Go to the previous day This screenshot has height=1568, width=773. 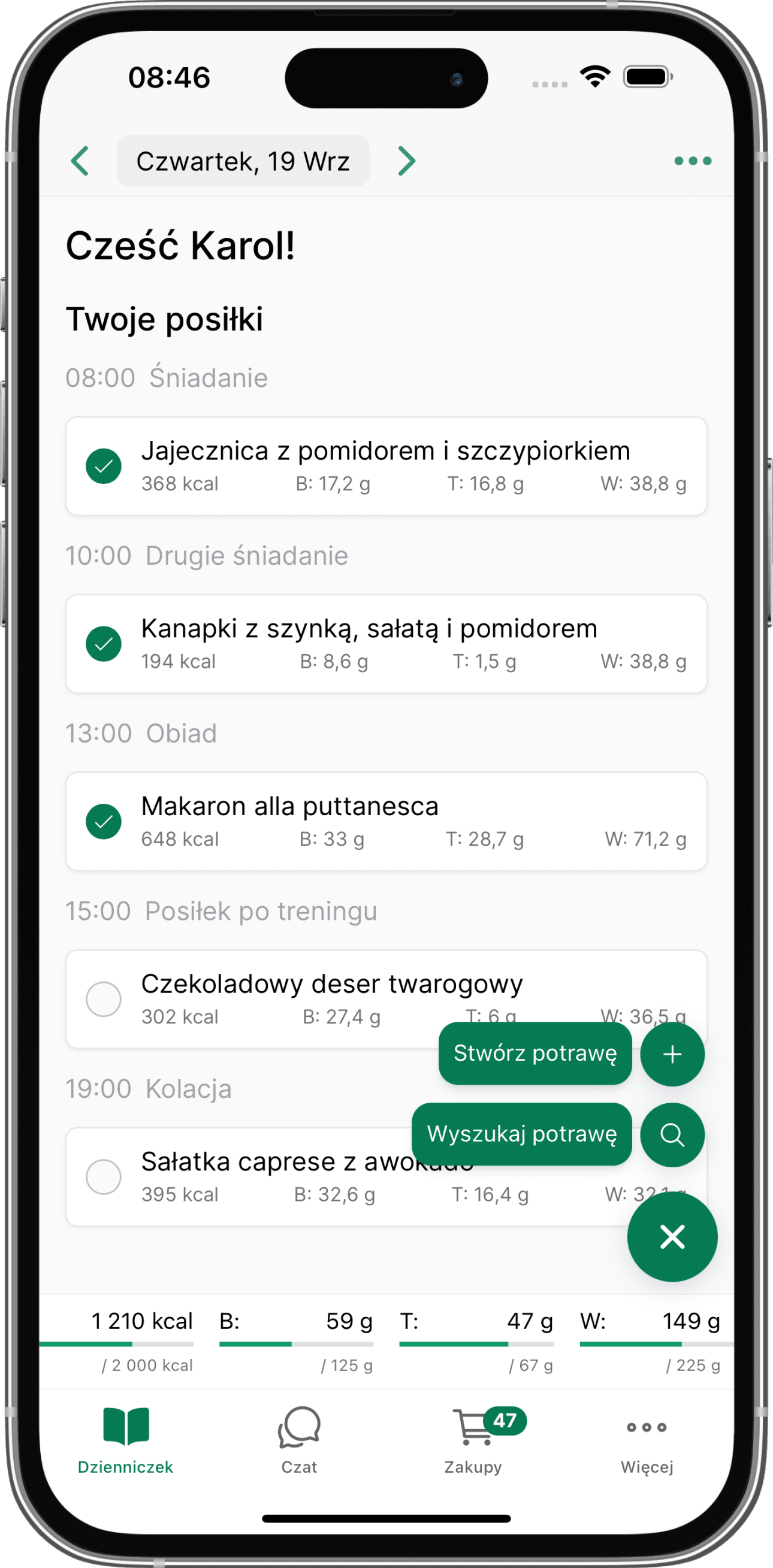coord(80,161)
